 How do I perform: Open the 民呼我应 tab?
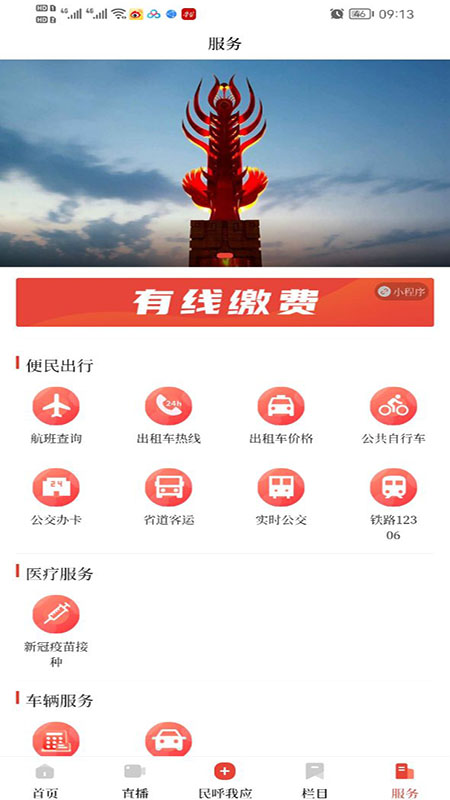point(225,780)
